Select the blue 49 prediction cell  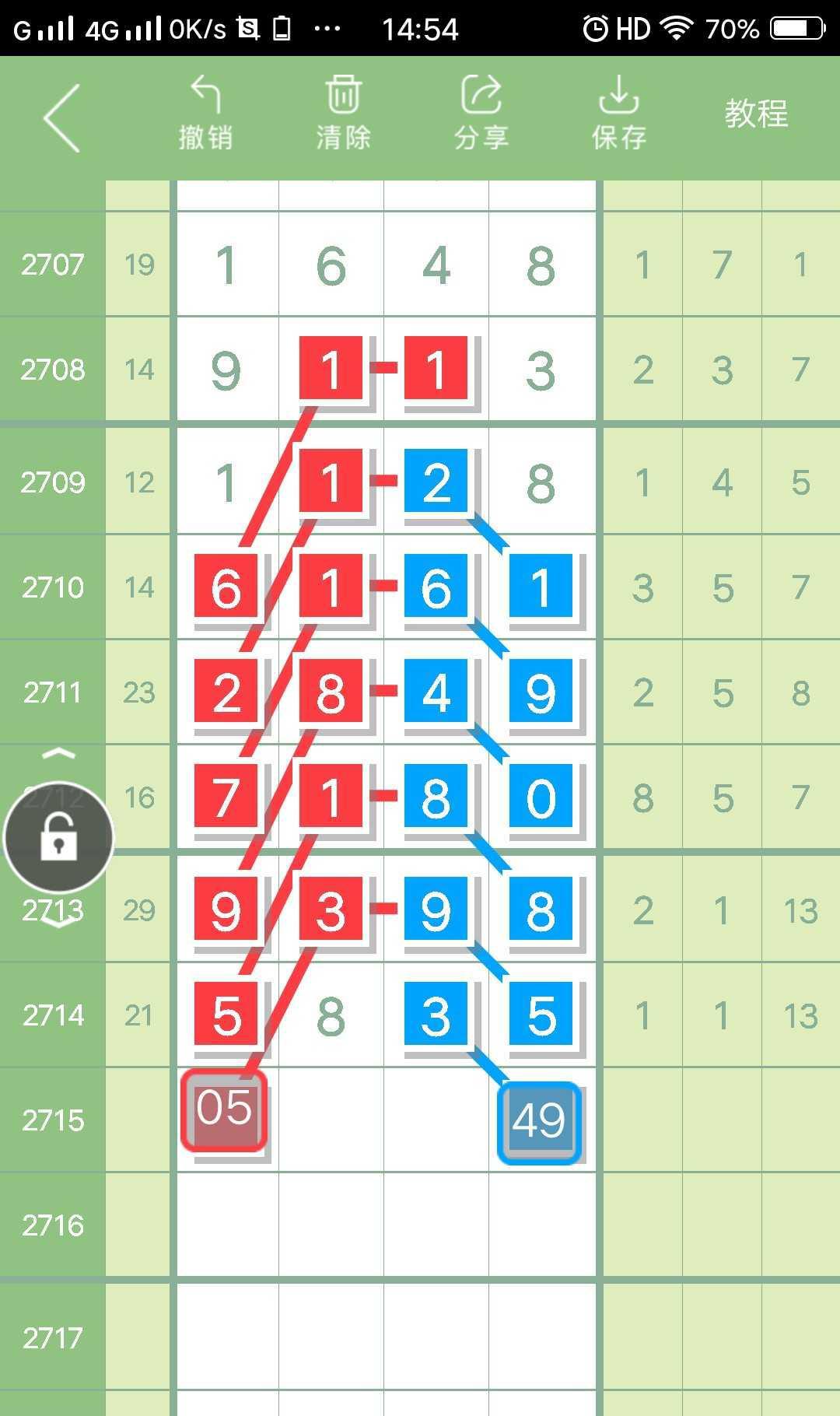[540, 1122]
